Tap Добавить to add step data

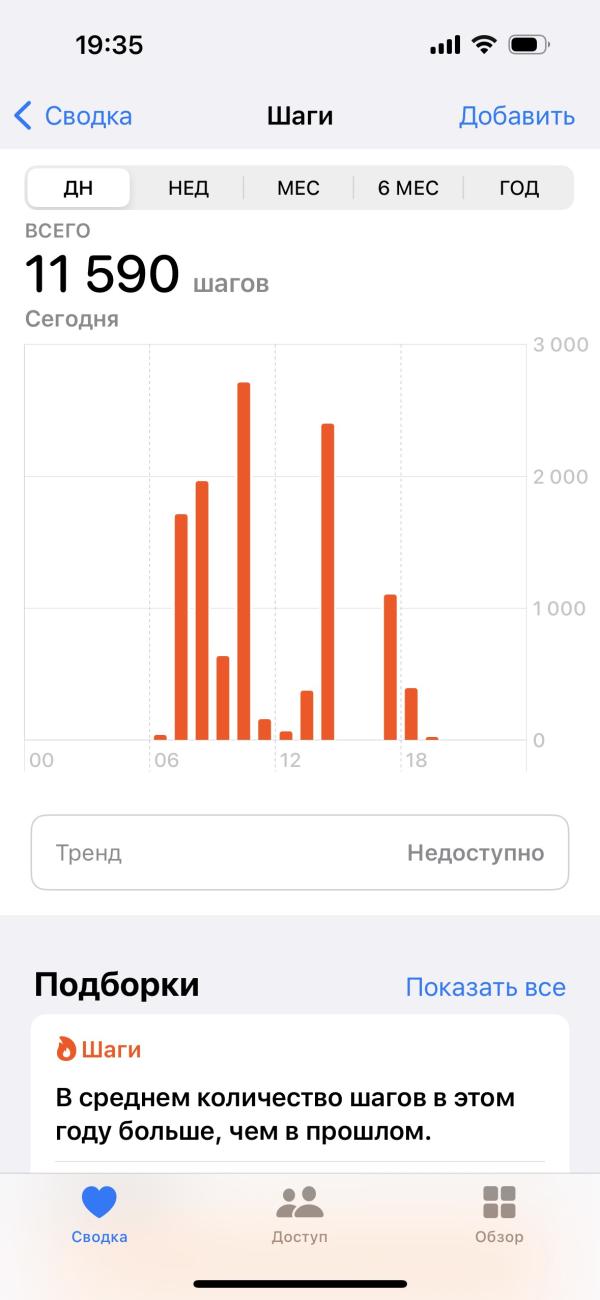point(516,116)
